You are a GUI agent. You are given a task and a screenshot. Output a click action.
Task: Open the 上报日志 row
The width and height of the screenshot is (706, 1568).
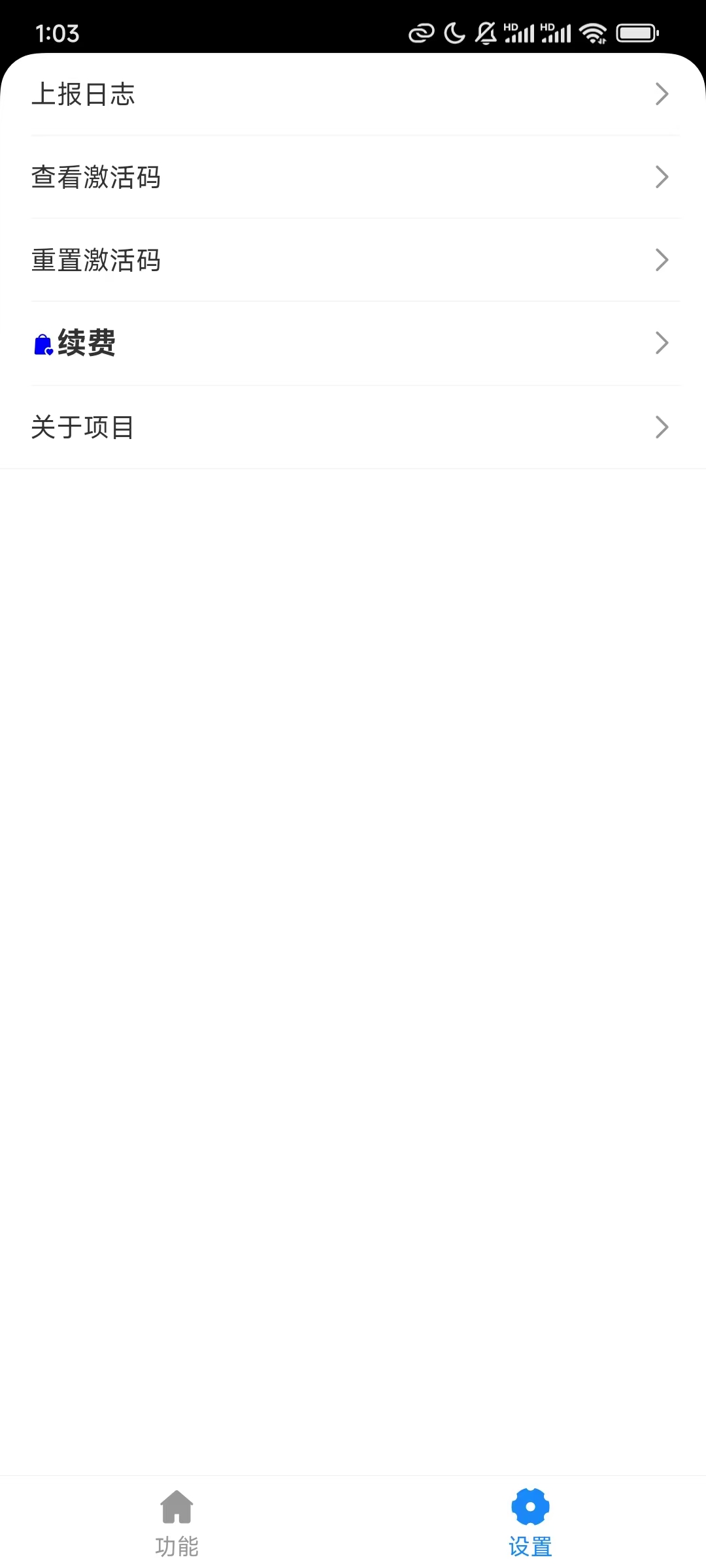[353, 94]
